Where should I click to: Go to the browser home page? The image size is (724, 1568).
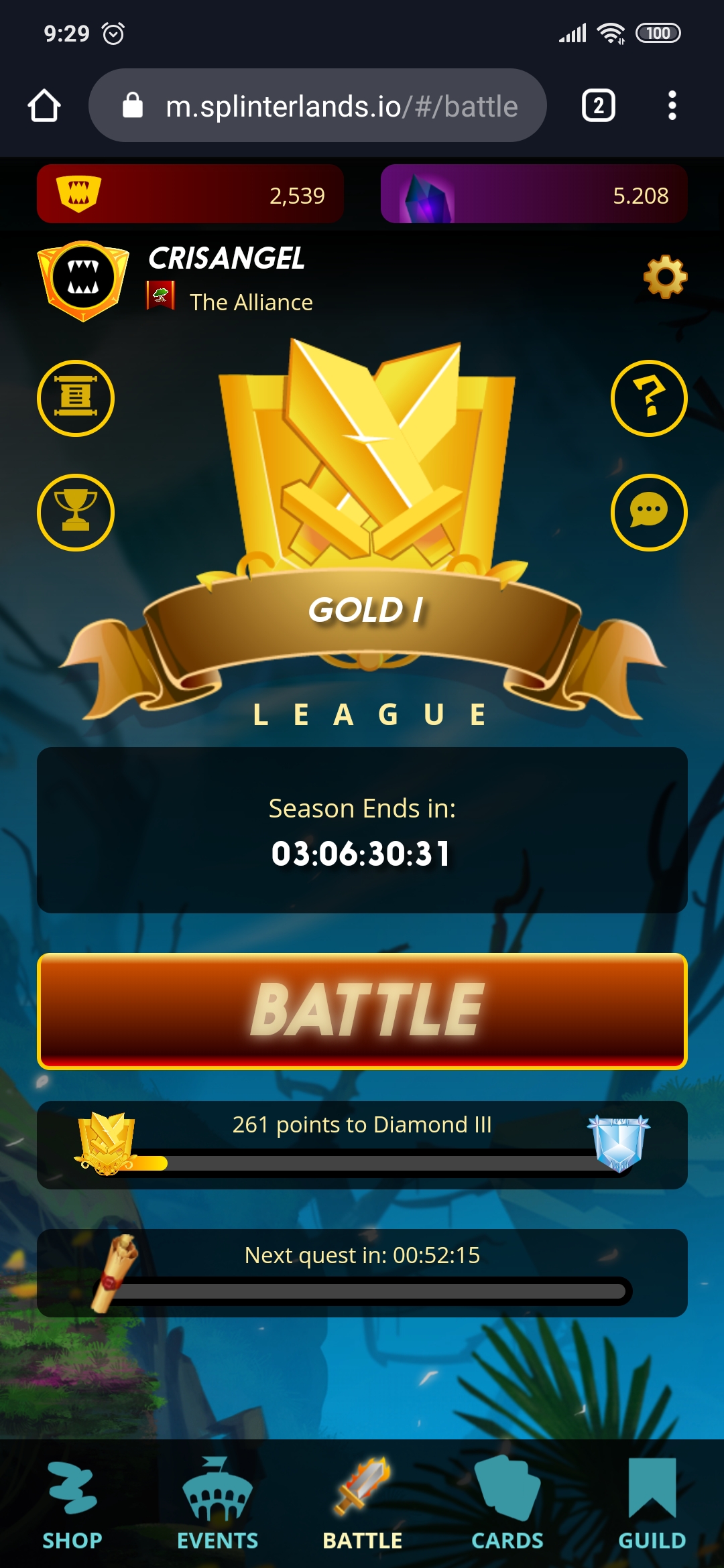[44, 106]
